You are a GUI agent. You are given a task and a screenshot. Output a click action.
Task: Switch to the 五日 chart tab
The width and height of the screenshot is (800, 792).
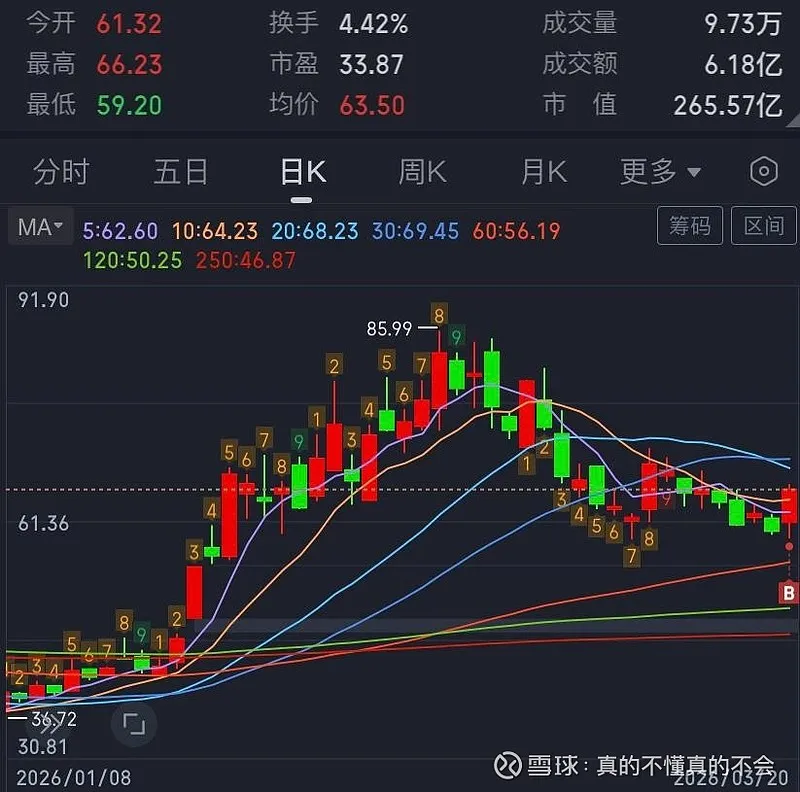pyautogui.click(x=181, y=172)
